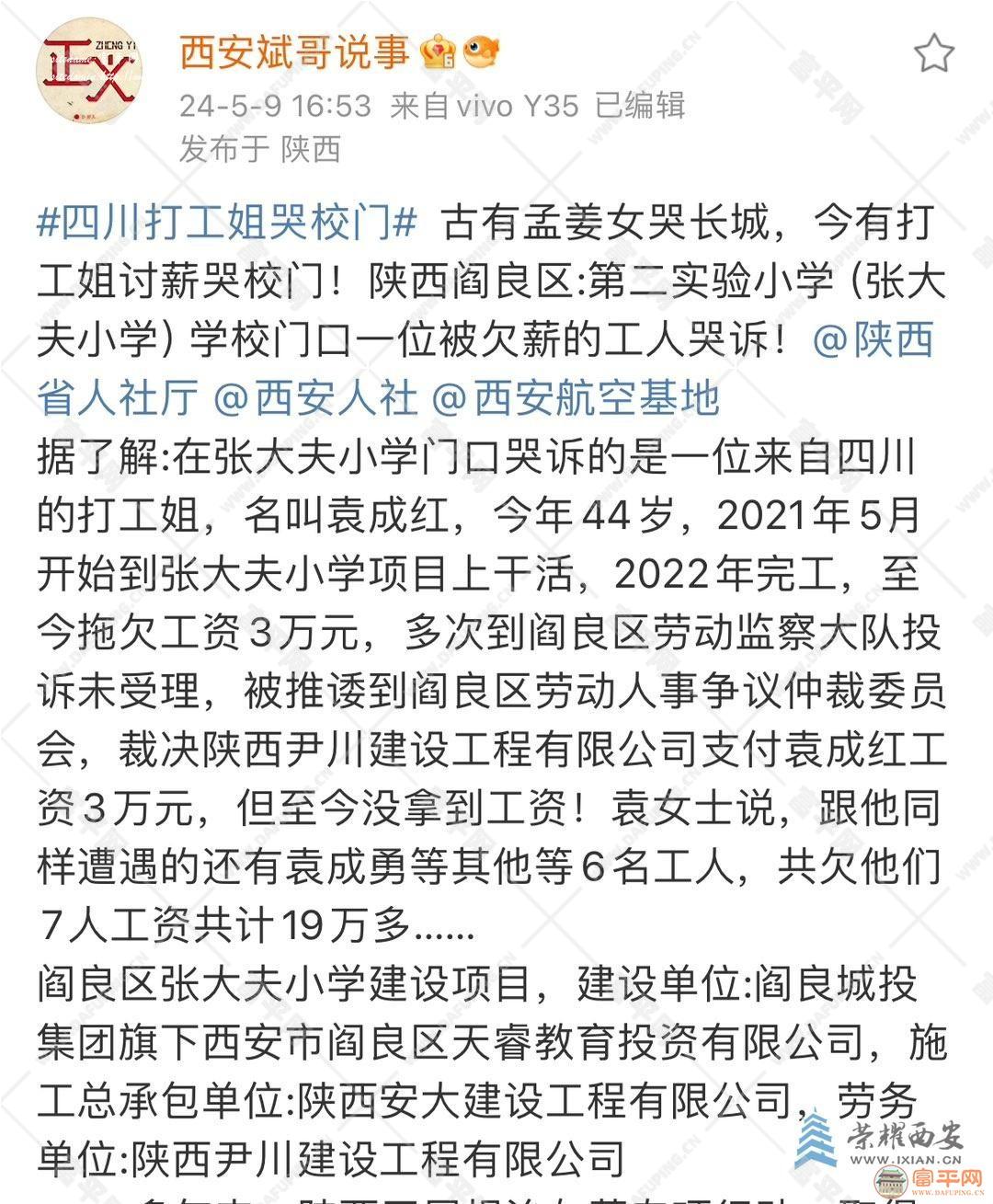Visit the @西安人社 mention

pyautogui.click(x=315, y=397)
